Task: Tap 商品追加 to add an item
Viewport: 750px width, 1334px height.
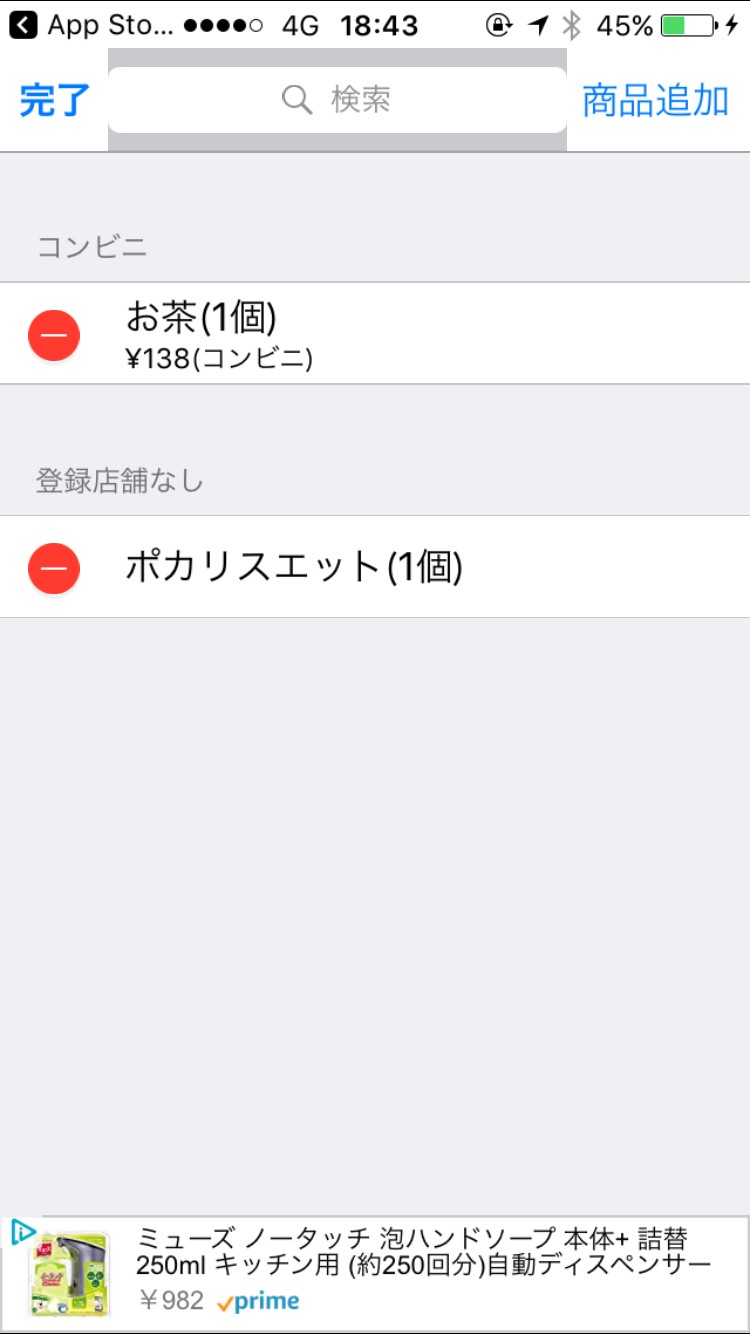Action: (655, 101)
